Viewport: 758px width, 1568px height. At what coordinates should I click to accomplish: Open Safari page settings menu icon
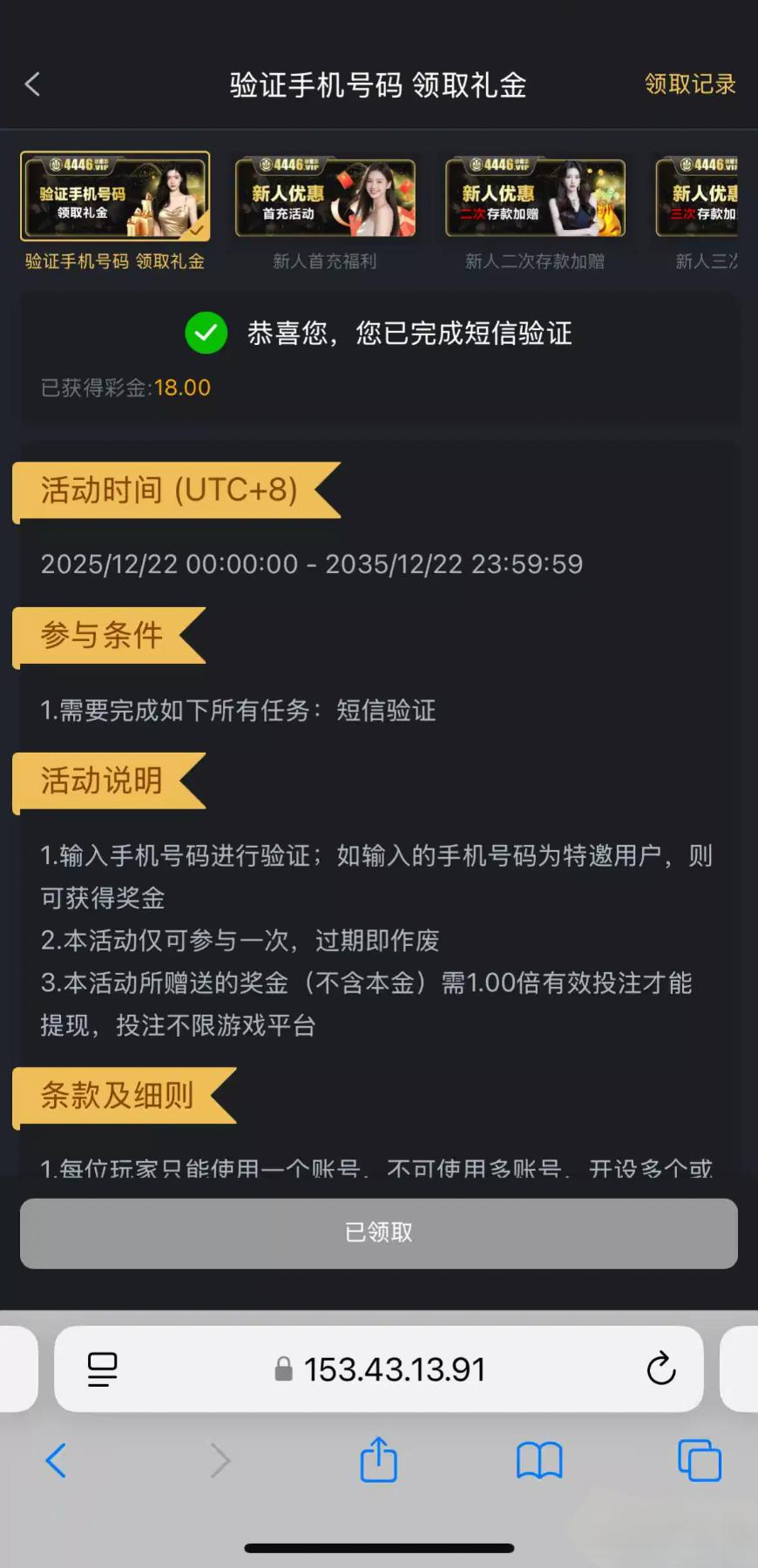tap(103, 1369)
